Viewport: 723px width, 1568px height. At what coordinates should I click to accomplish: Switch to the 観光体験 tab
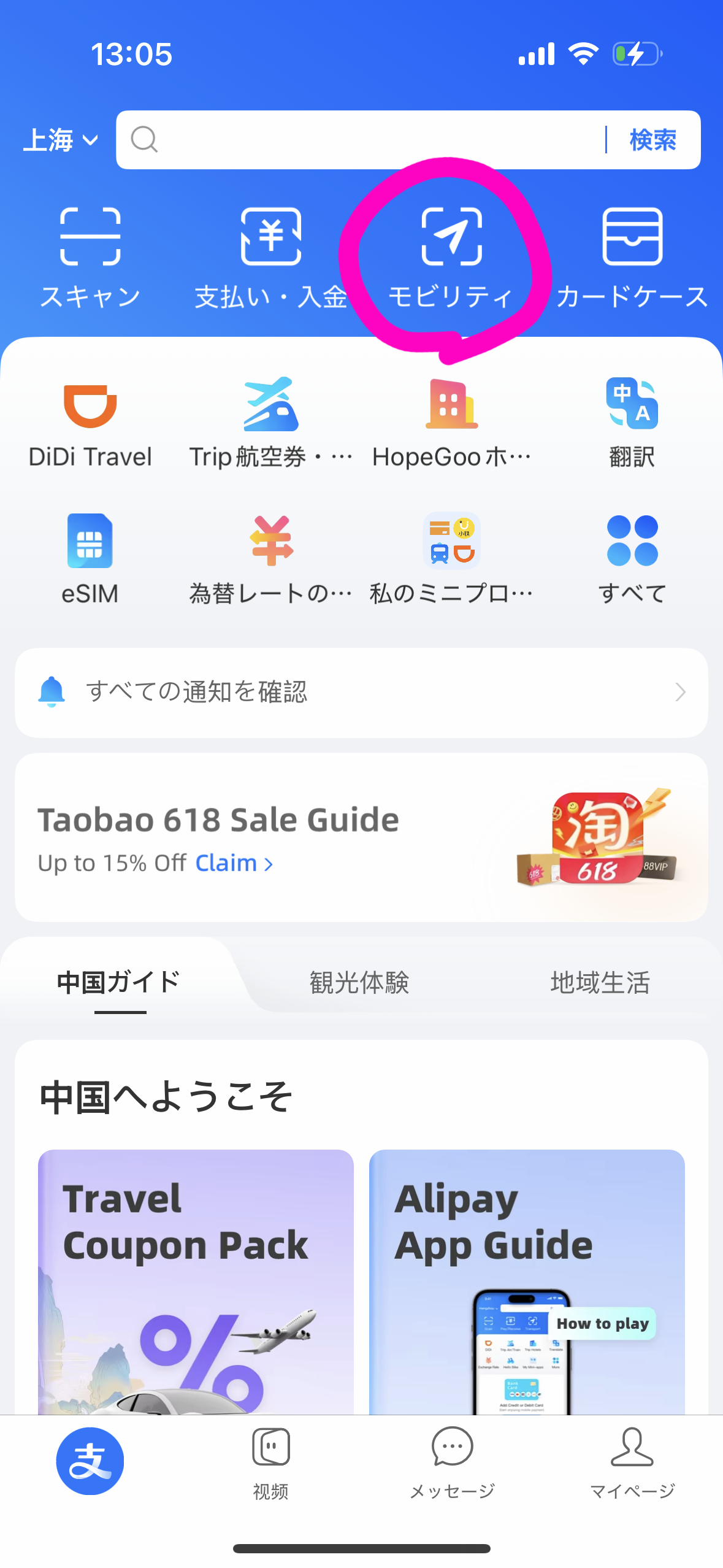tap(359, 982)
